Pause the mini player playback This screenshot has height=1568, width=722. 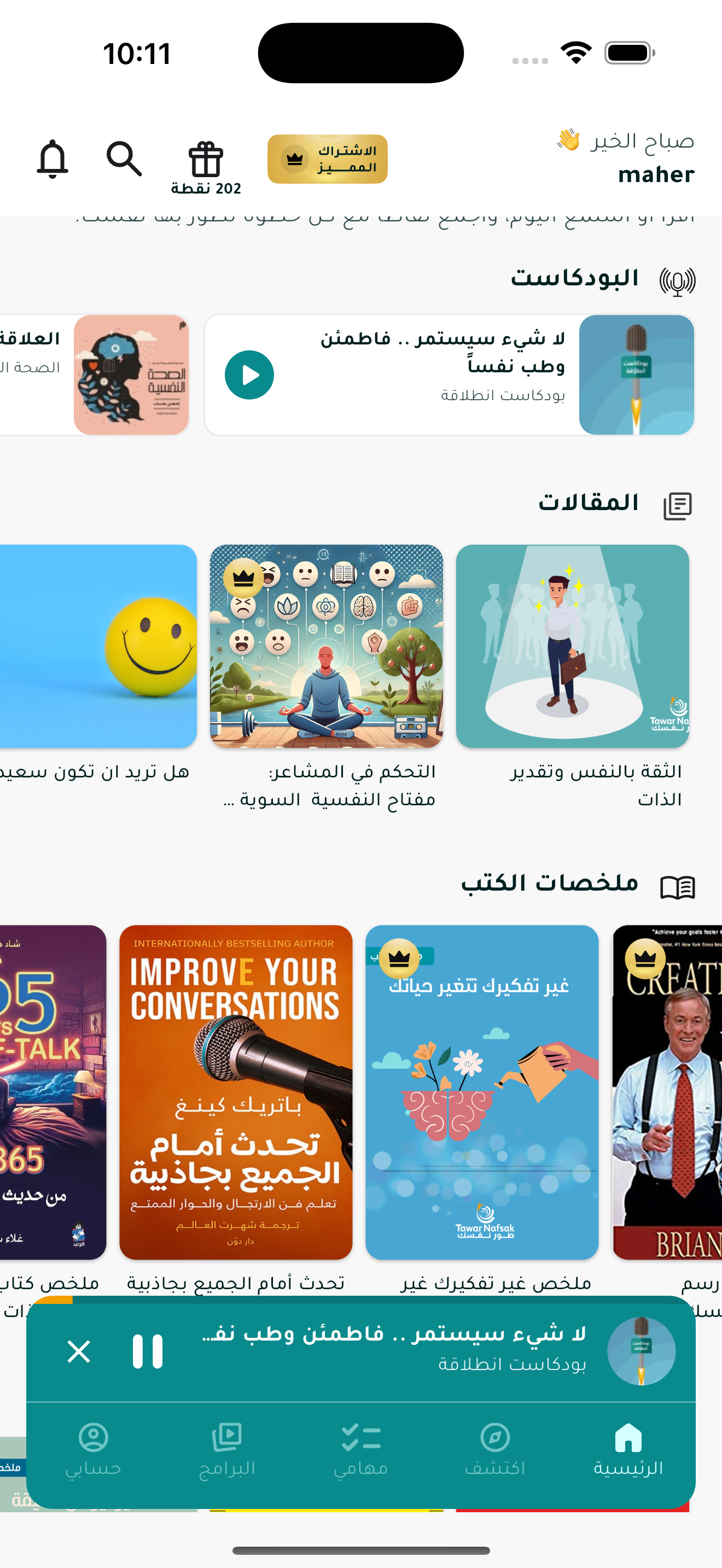[x=147, y=1352]
